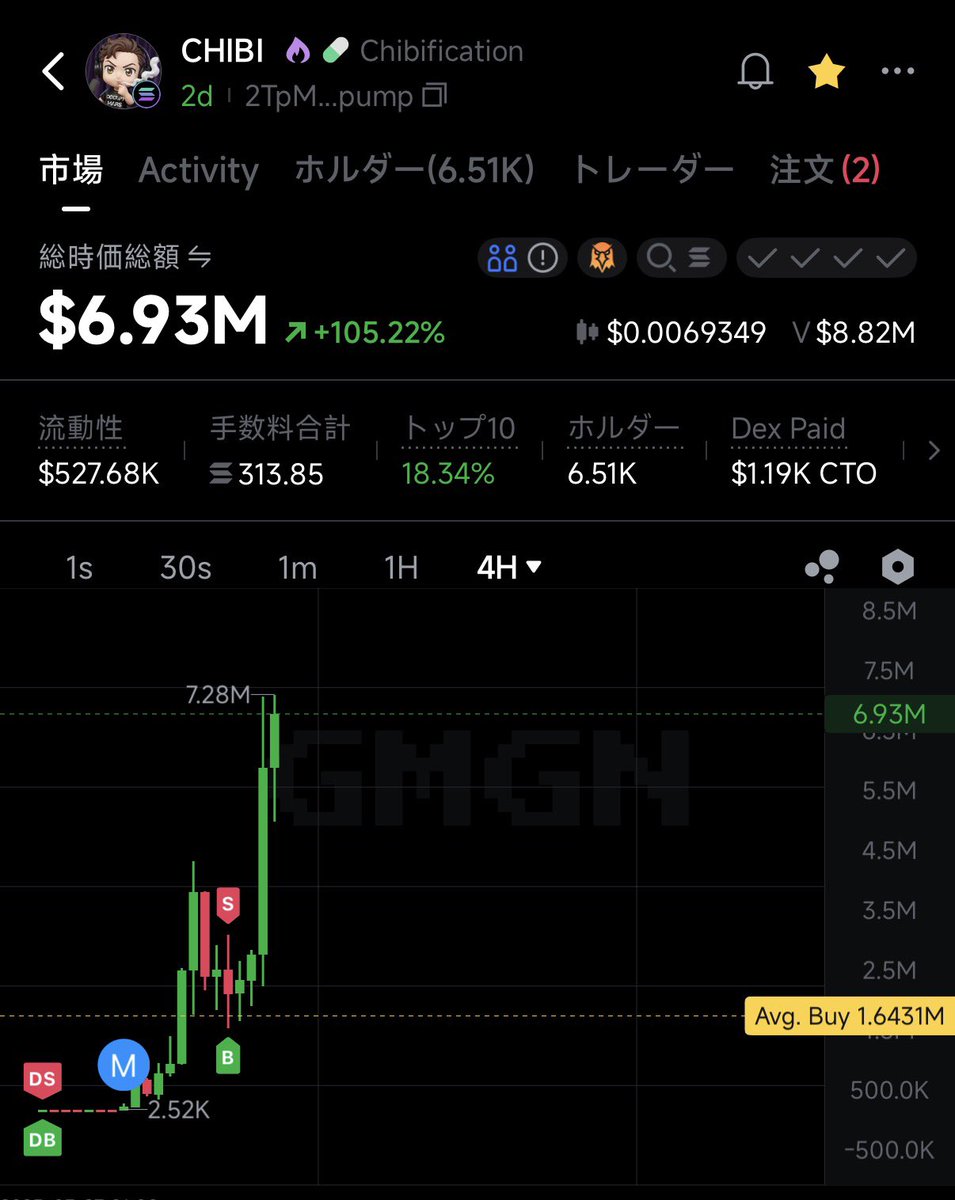This screenshot has height=1200, width=955.
Task: Switch to the Activity tab
Action: point(198,170)
